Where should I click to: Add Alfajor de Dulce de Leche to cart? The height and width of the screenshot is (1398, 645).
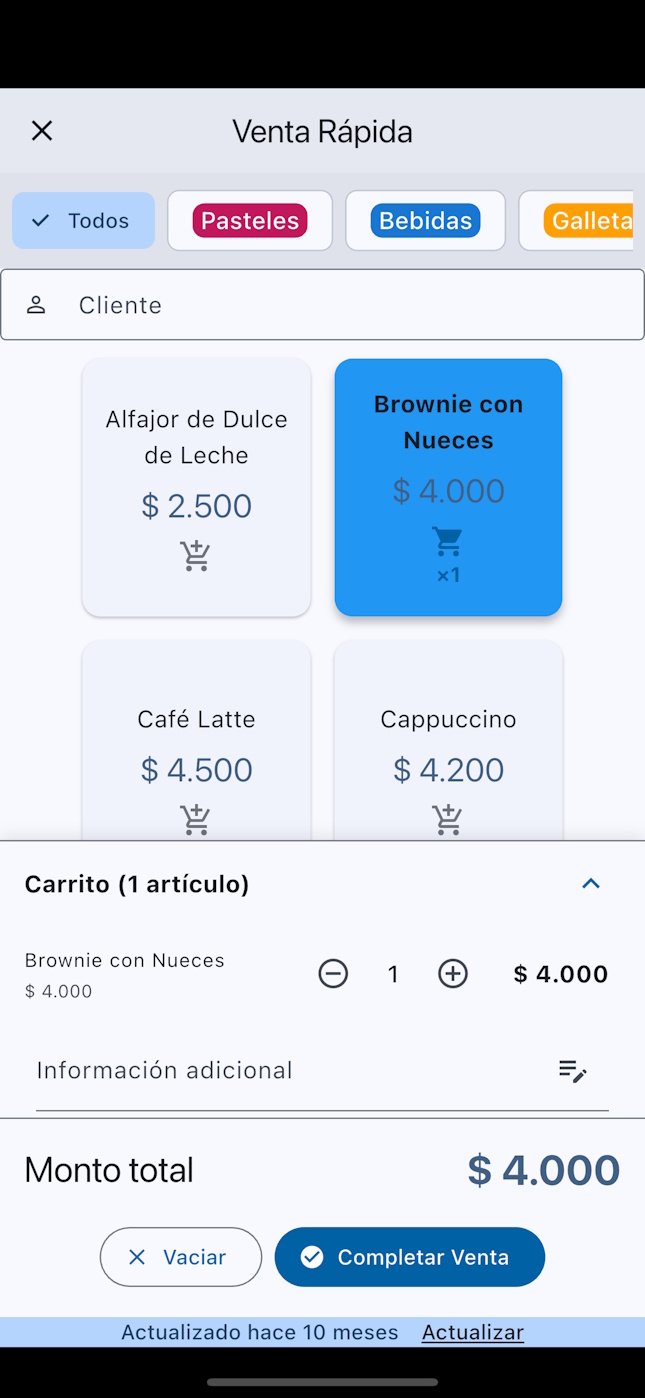click(196, 487)
